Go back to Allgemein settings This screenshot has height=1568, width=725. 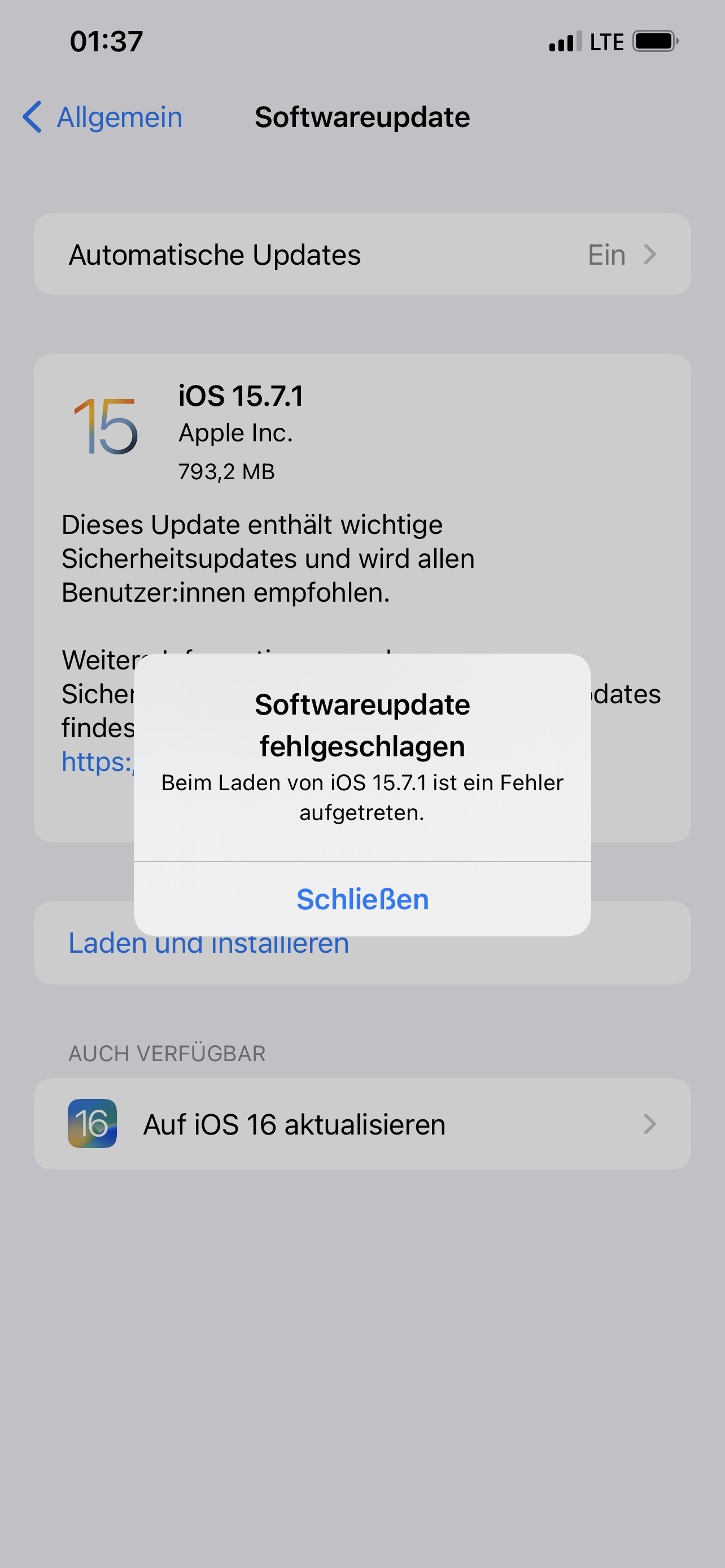(102, 117)
